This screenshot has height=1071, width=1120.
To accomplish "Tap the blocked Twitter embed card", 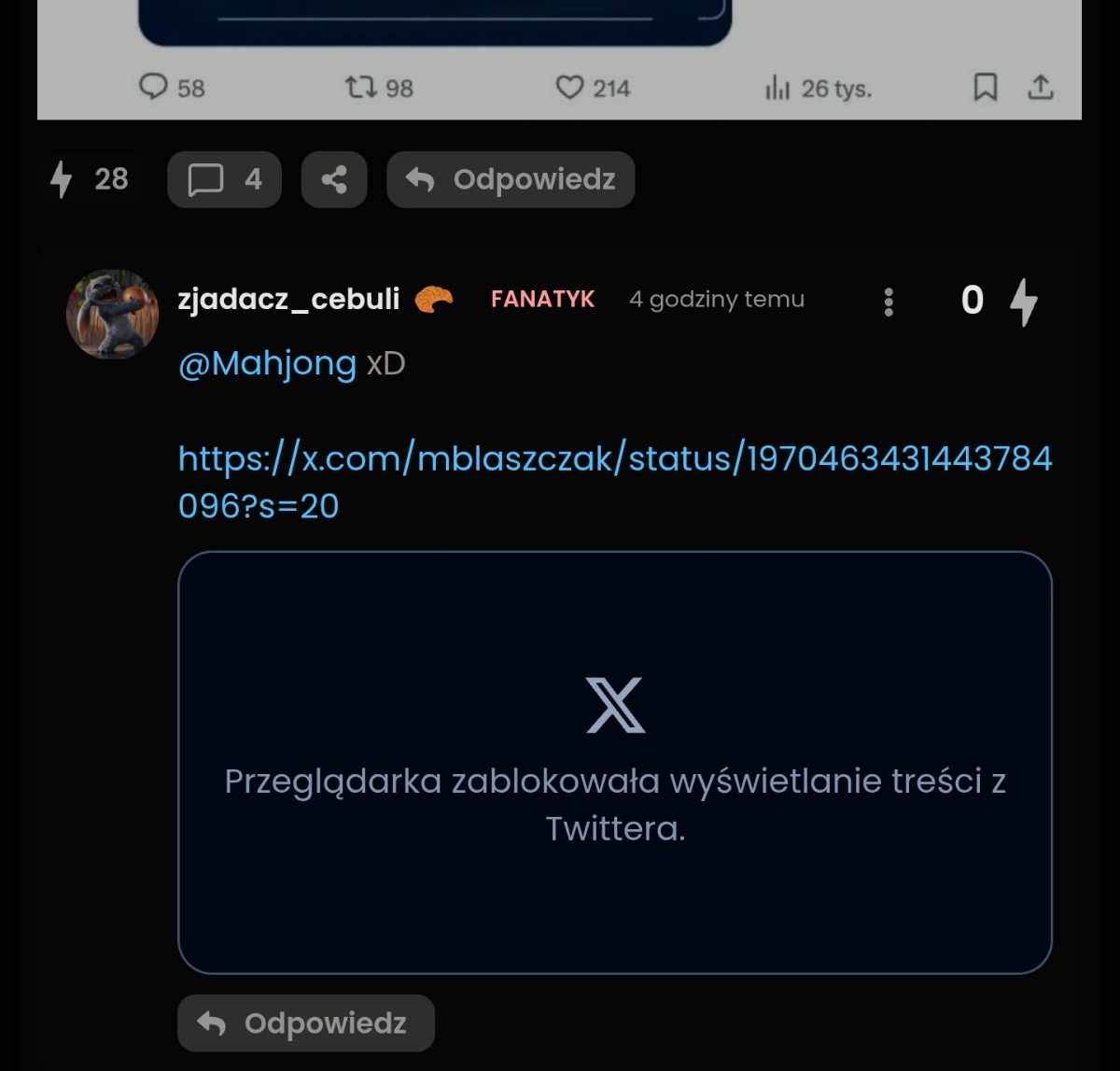I will tap(614, 762).
